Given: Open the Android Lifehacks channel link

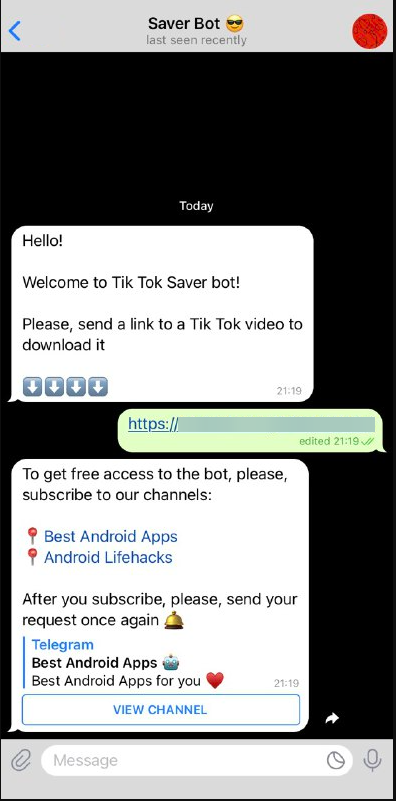Looking at the screenshot, I should [x=108, y=557].
